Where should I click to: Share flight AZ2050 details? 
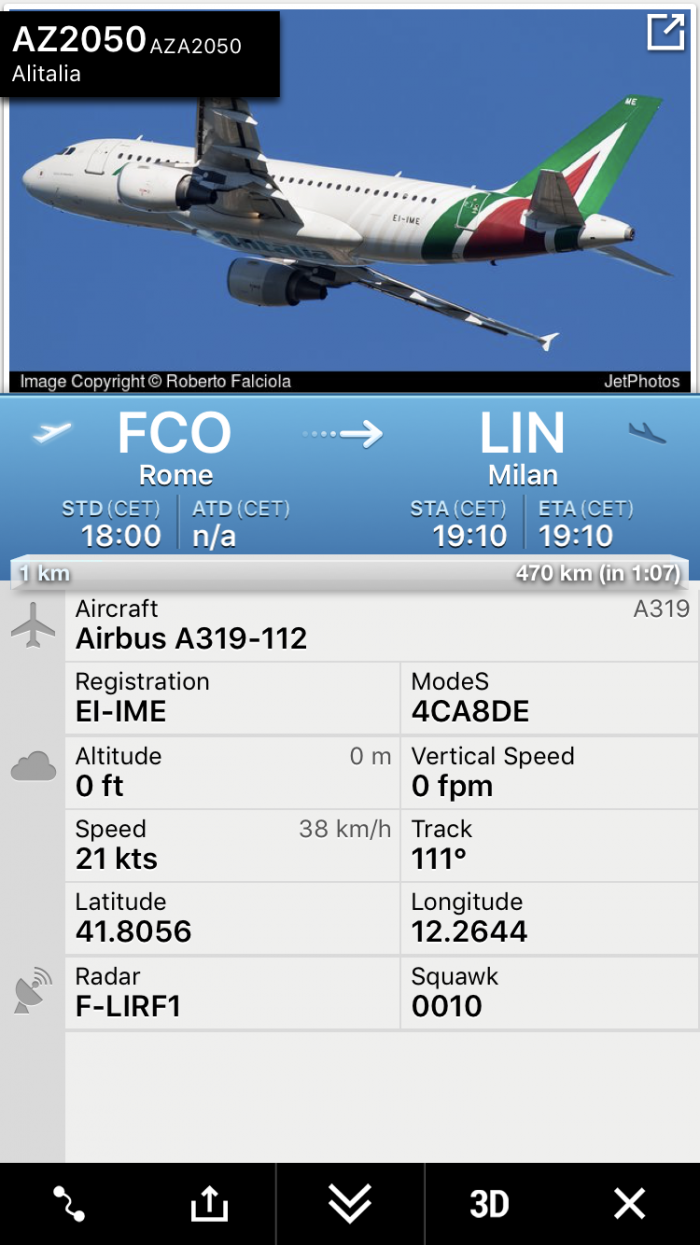[209, 1203]
